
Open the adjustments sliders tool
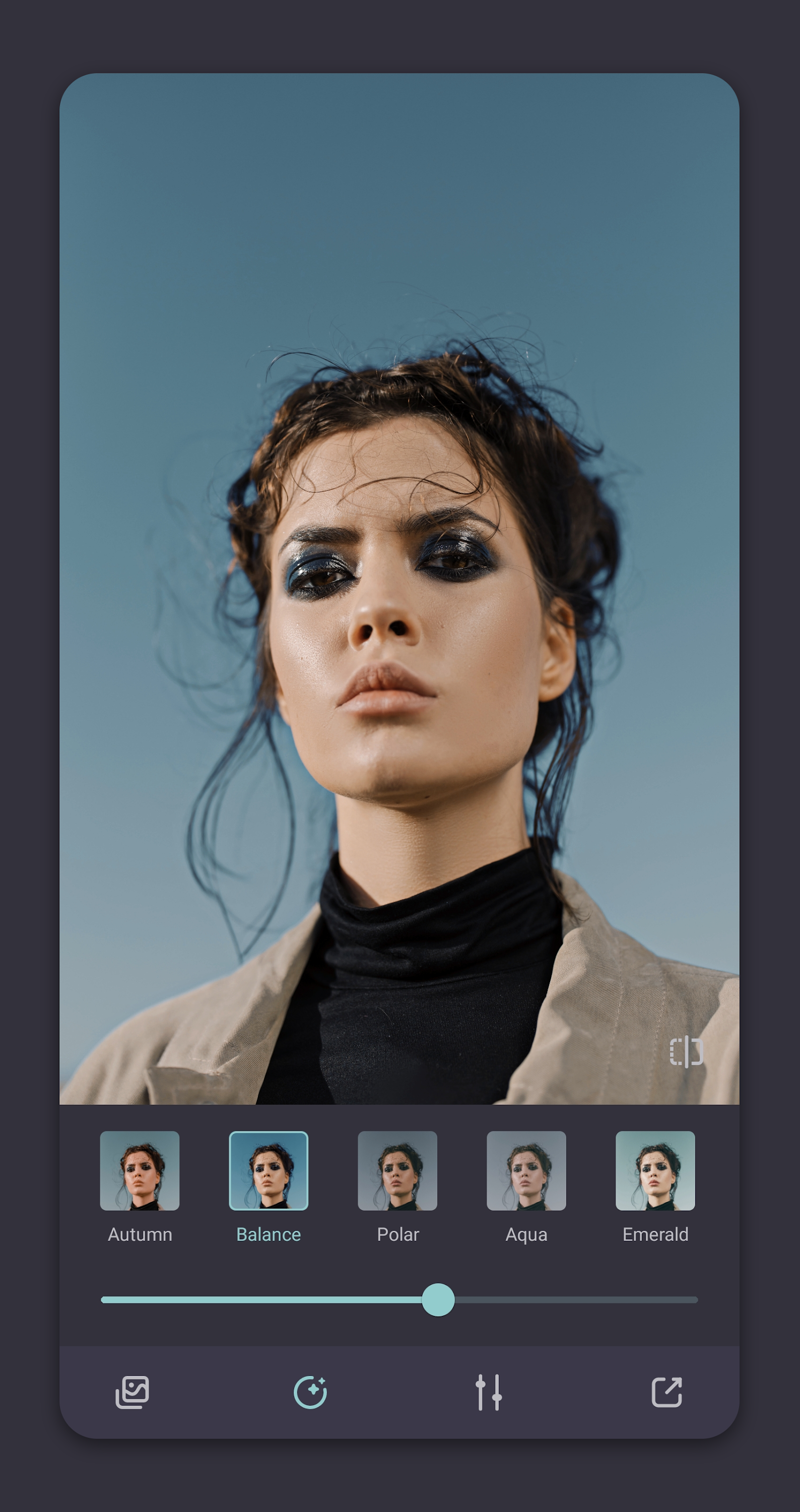tap(488, 1392)
